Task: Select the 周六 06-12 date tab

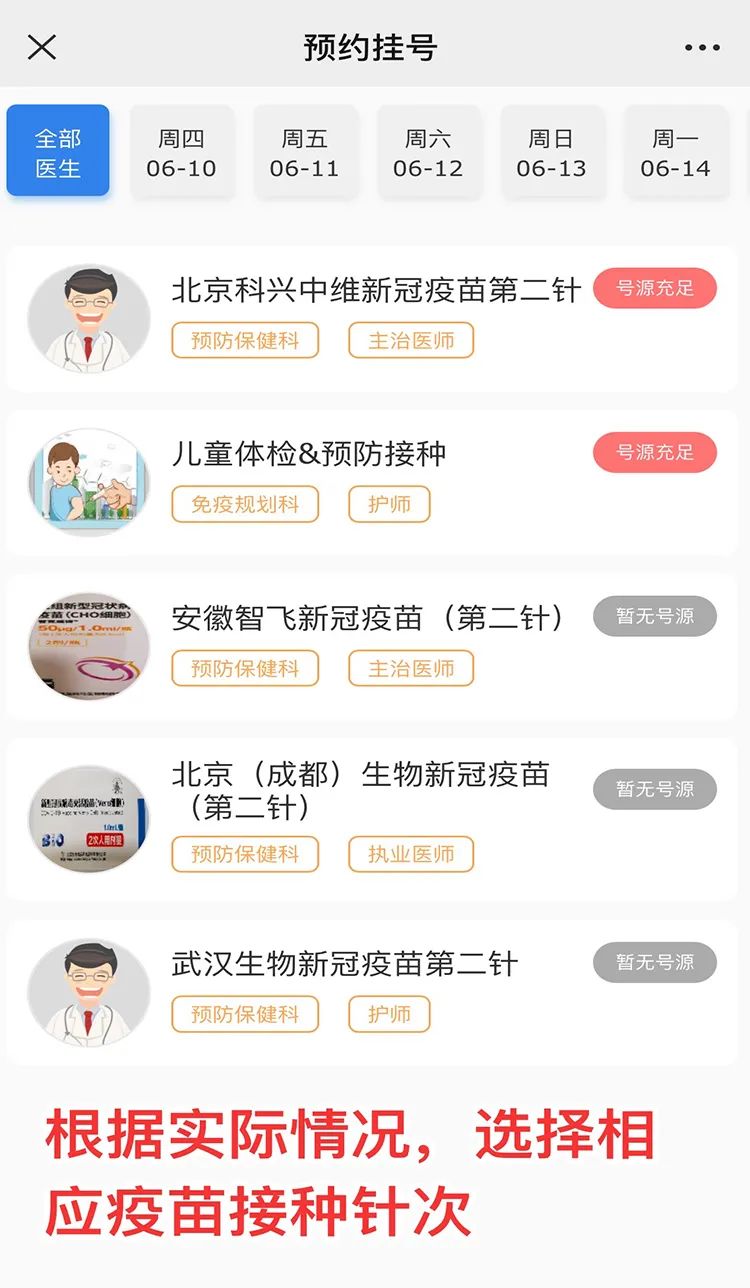Action: click(429, 152)
